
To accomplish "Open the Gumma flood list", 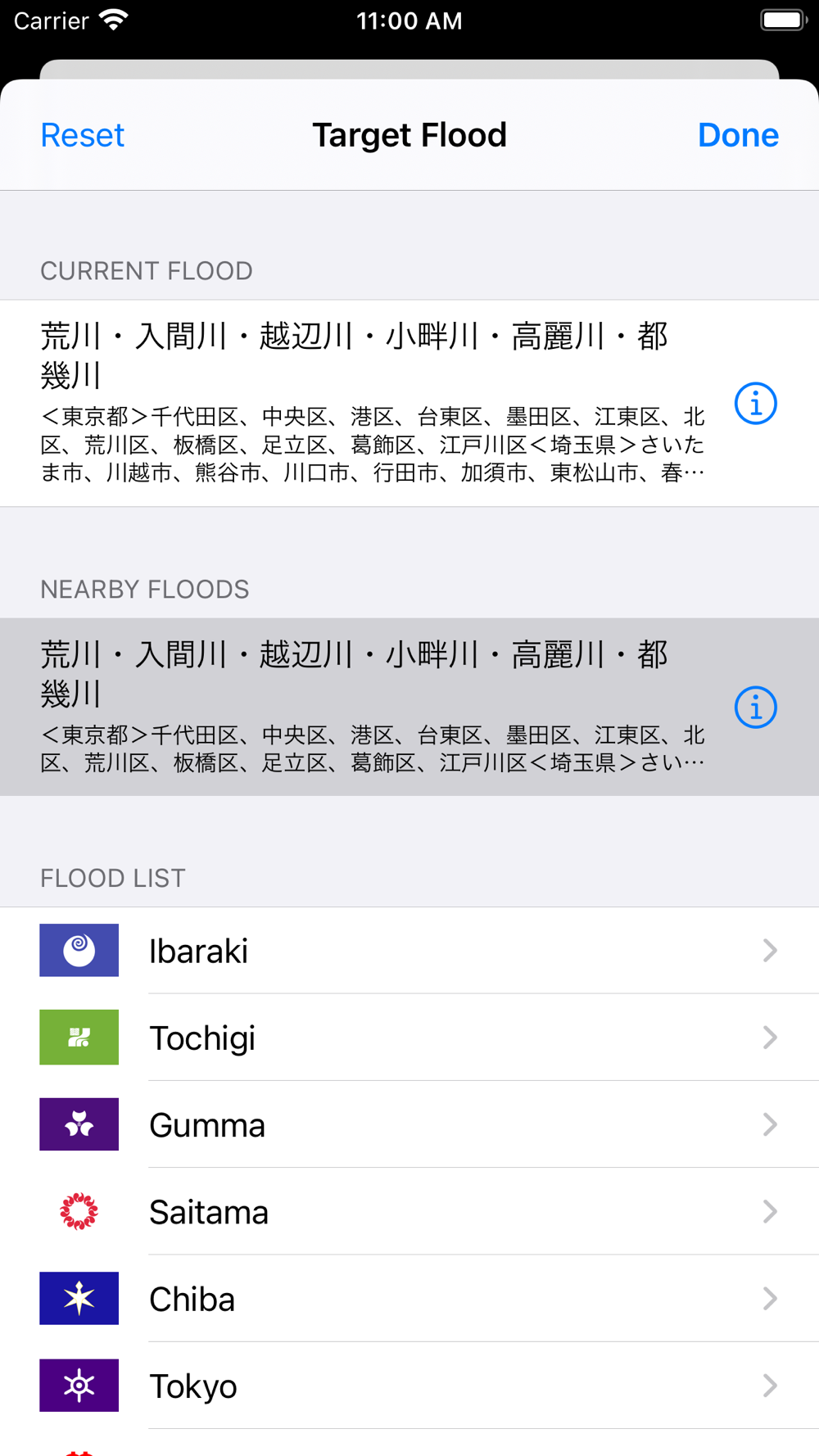I will (x=409, y=1124).
